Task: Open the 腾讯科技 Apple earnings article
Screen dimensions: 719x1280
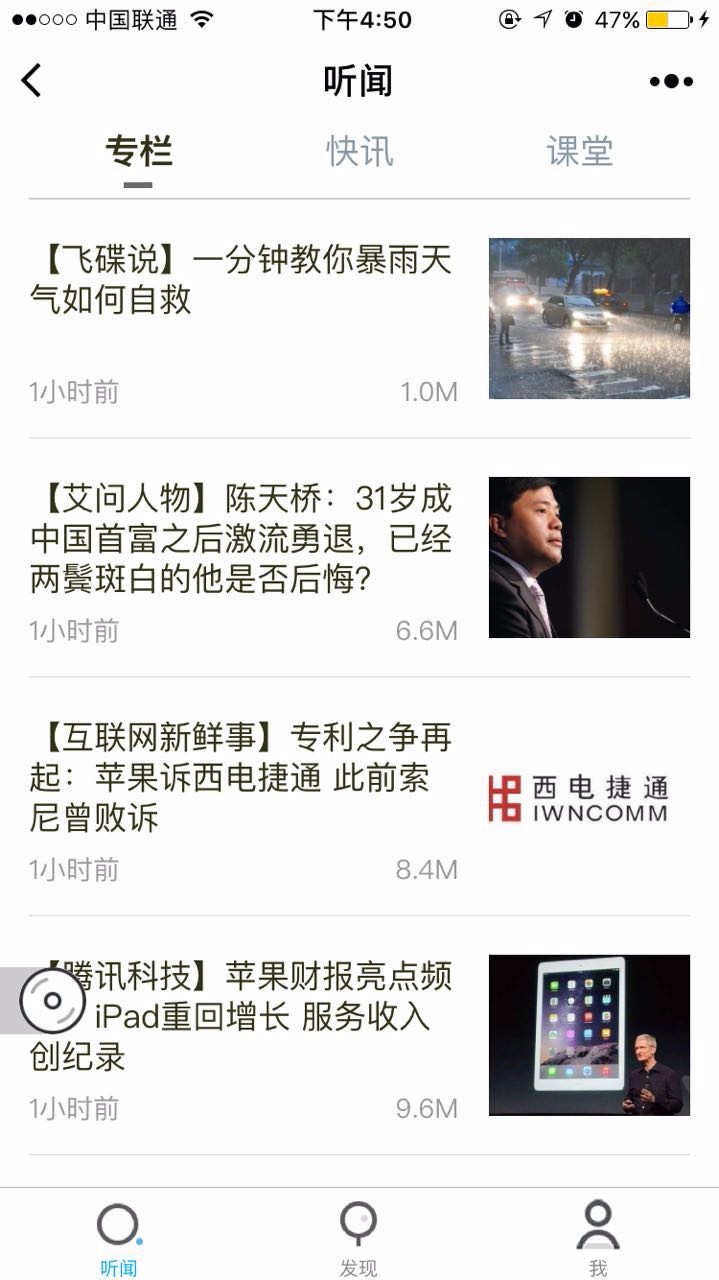Action: (x=359, y=1036)
